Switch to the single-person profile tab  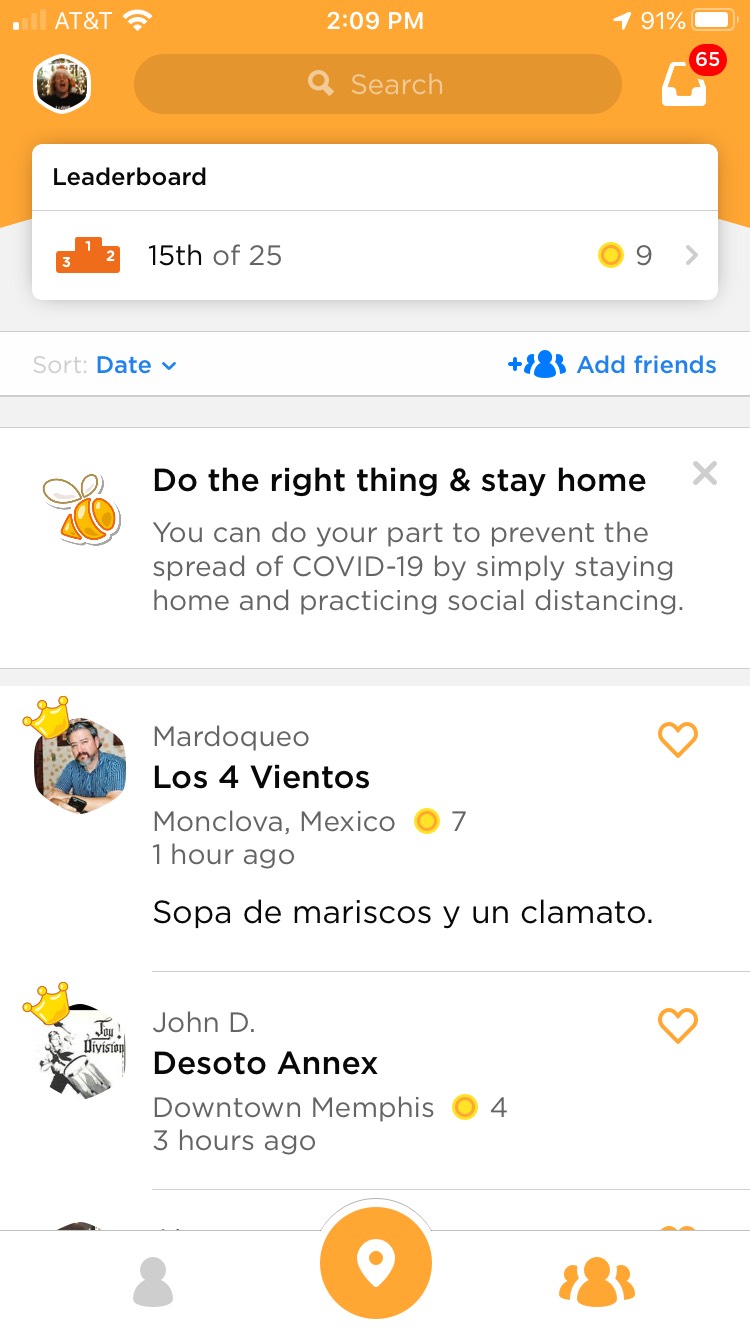(x=153, y=1282)
